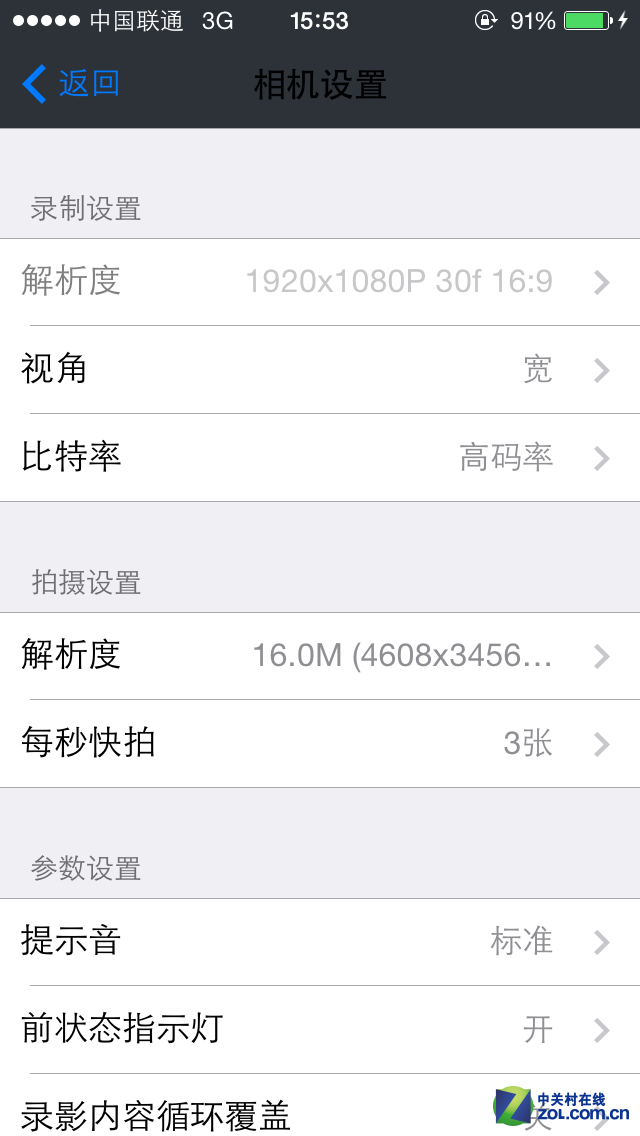Image resolution: width=640 pixels, height=1136 pixels.
Task: Open the 前状态指示灯 setting
Action: pos(320,1030)
